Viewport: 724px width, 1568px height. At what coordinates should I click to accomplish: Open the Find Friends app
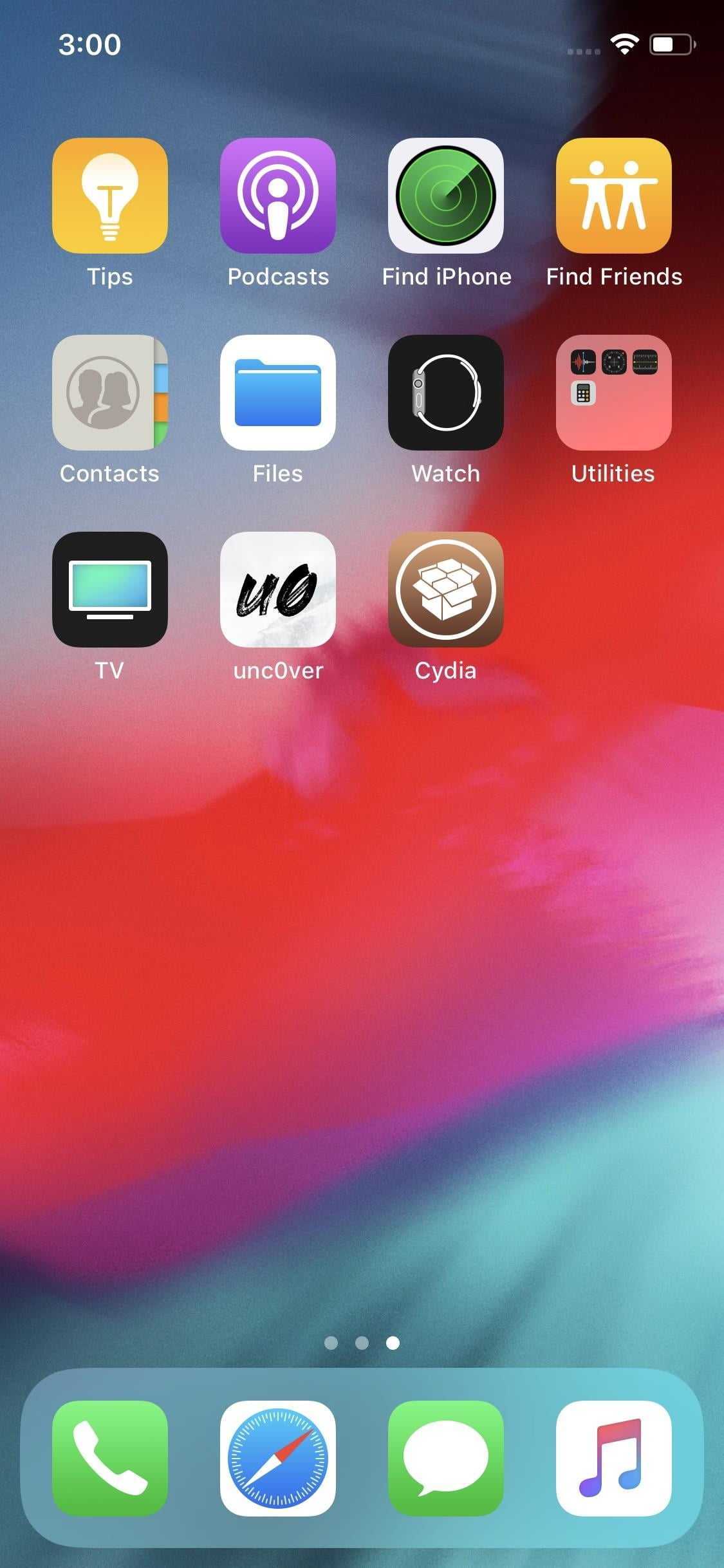(x=614, y=196)
